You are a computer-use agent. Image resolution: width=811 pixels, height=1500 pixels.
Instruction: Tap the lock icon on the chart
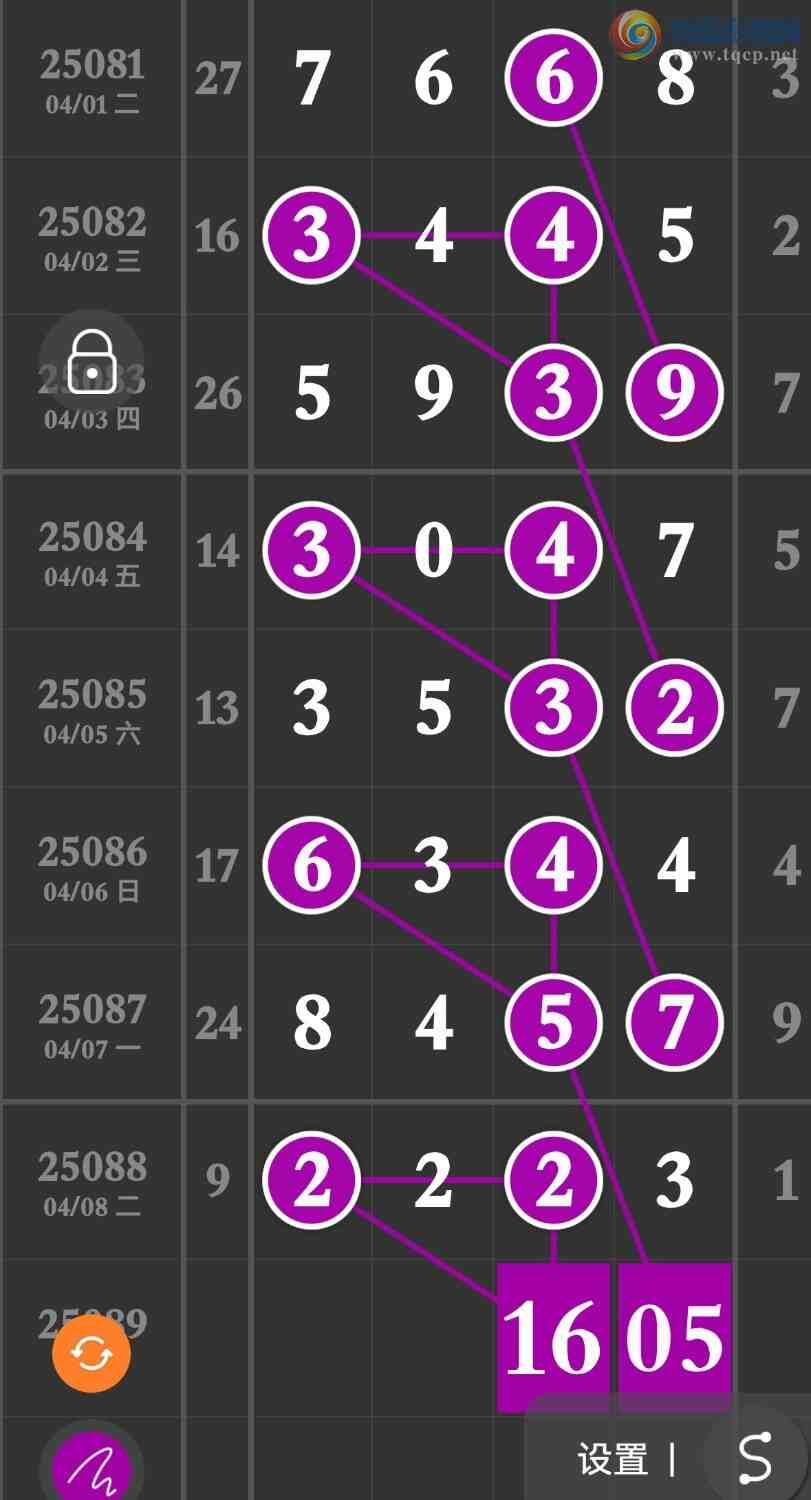91,360
